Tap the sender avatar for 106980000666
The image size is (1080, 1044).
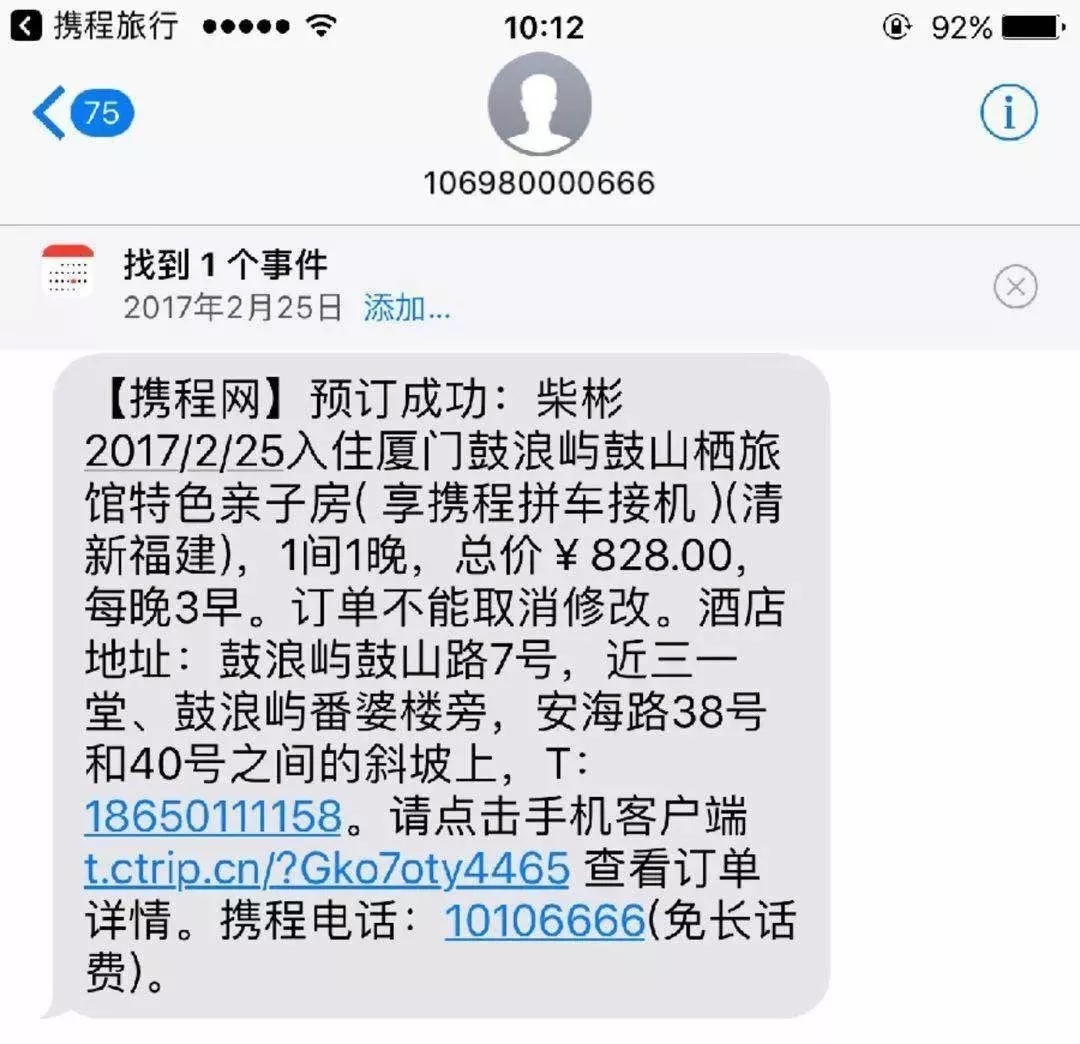[539, 105]
